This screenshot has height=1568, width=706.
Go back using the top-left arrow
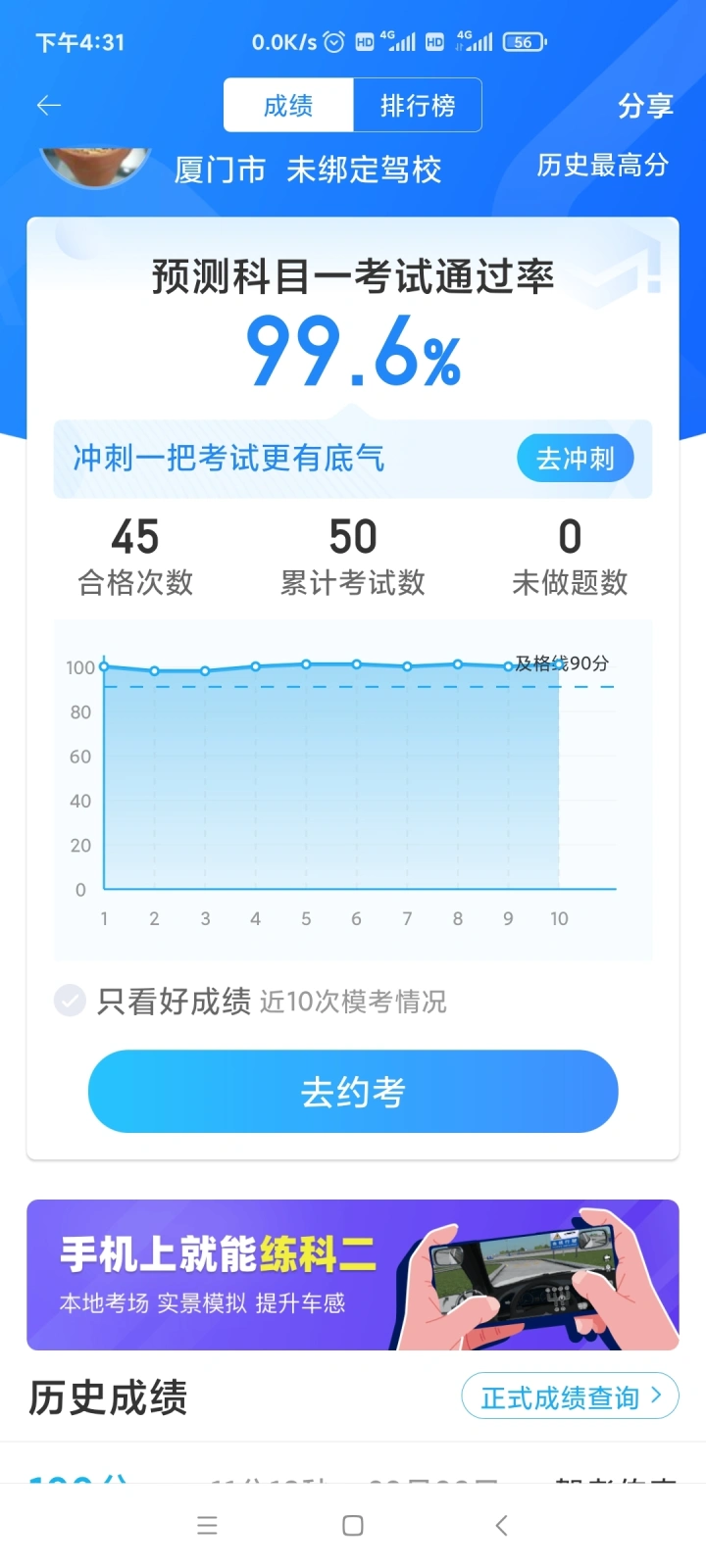48,106
